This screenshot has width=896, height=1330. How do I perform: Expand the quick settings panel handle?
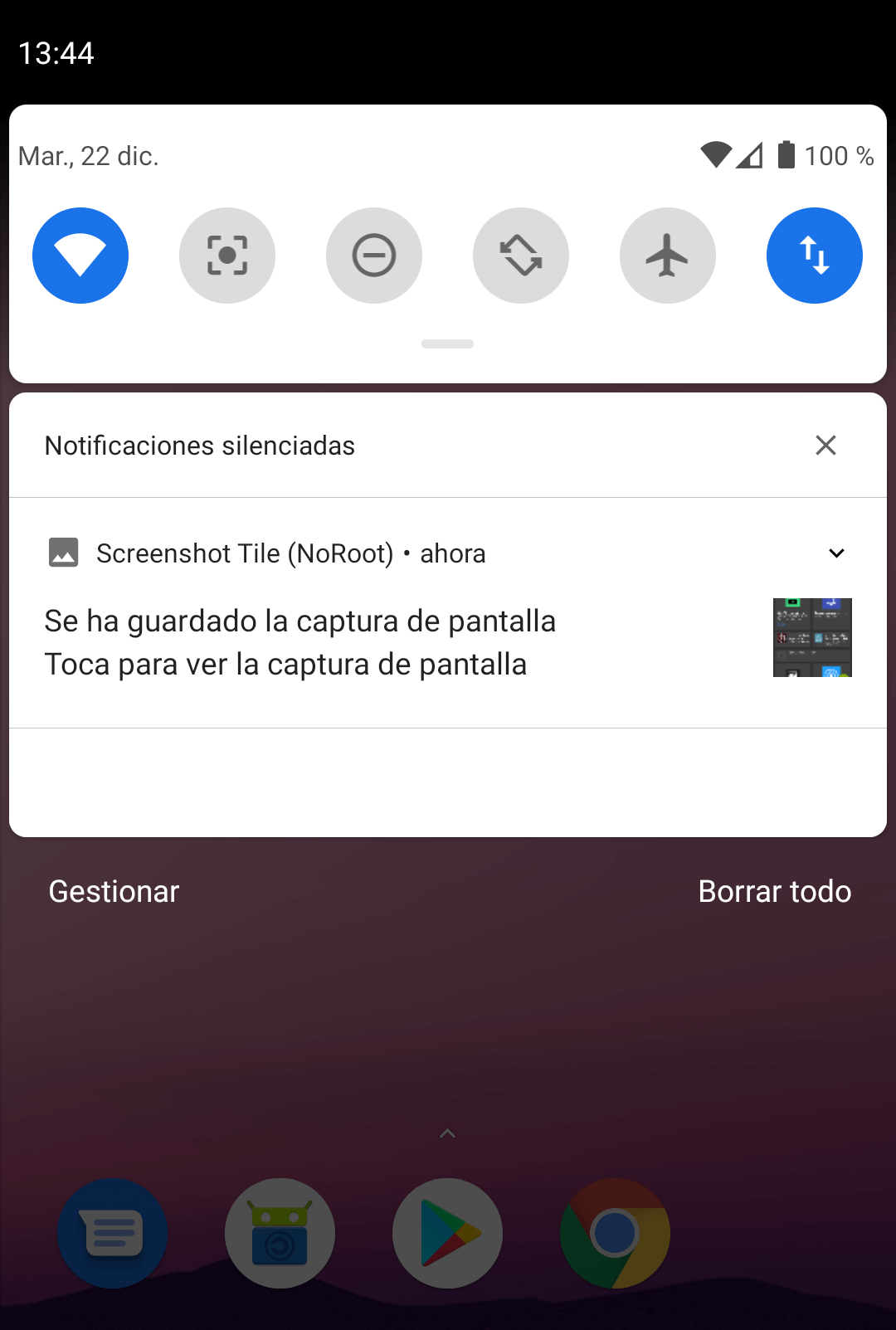447,344
